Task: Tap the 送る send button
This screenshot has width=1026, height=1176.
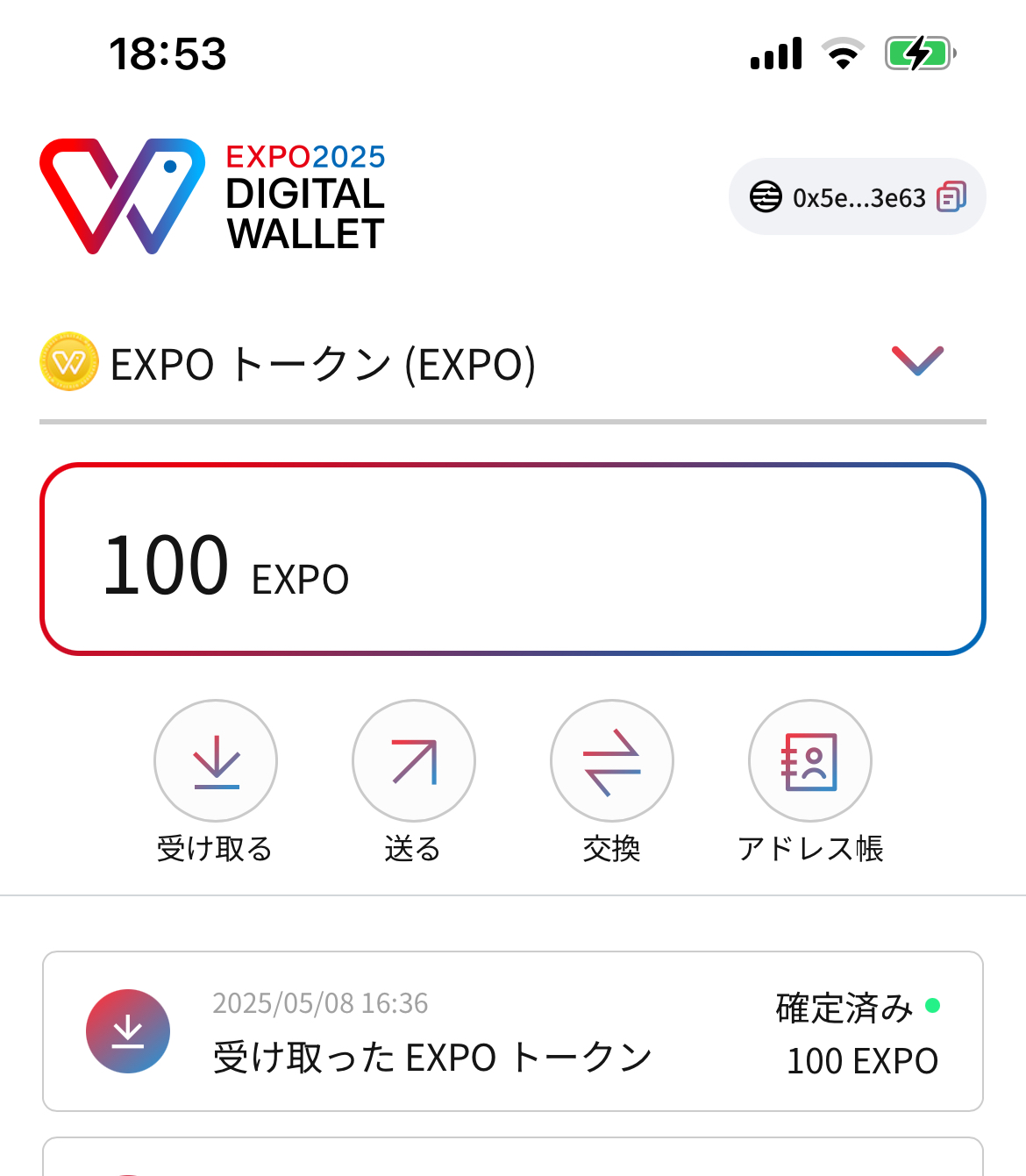Action: pyautogui.click(x=414, y=761)
